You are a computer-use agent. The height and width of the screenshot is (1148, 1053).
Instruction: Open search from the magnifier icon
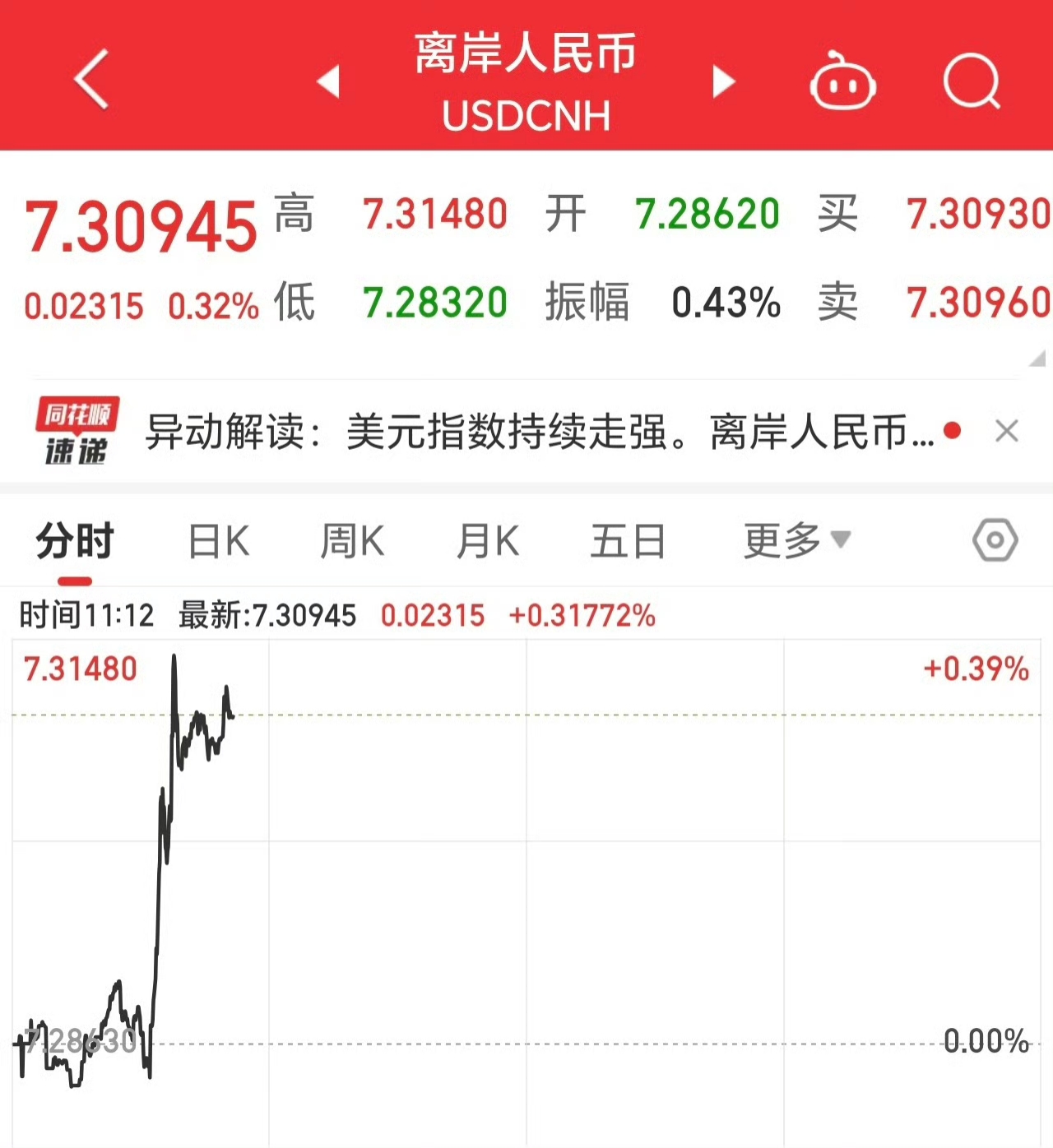(x=971, y=81)
